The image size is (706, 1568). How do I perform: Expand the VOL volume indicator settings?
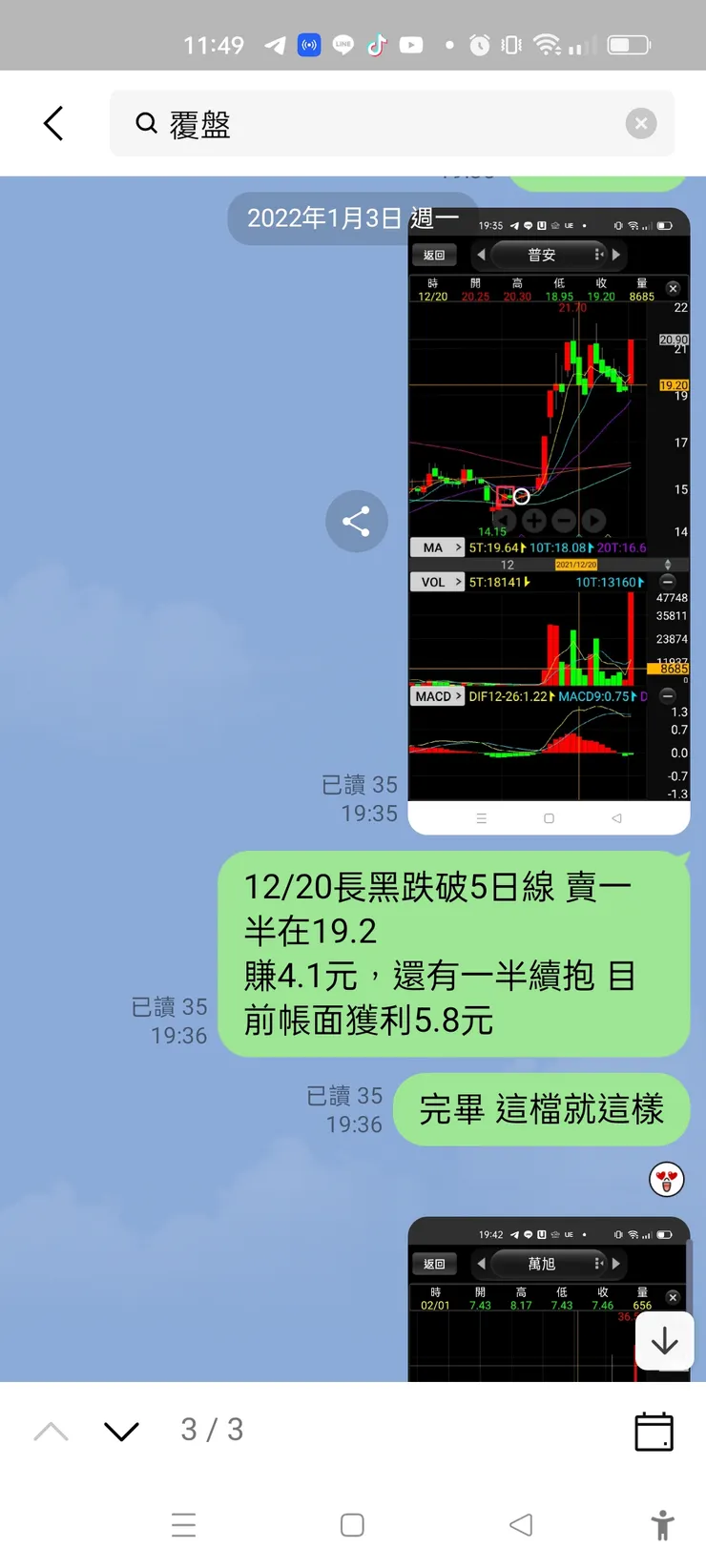(x=437, y=581)
